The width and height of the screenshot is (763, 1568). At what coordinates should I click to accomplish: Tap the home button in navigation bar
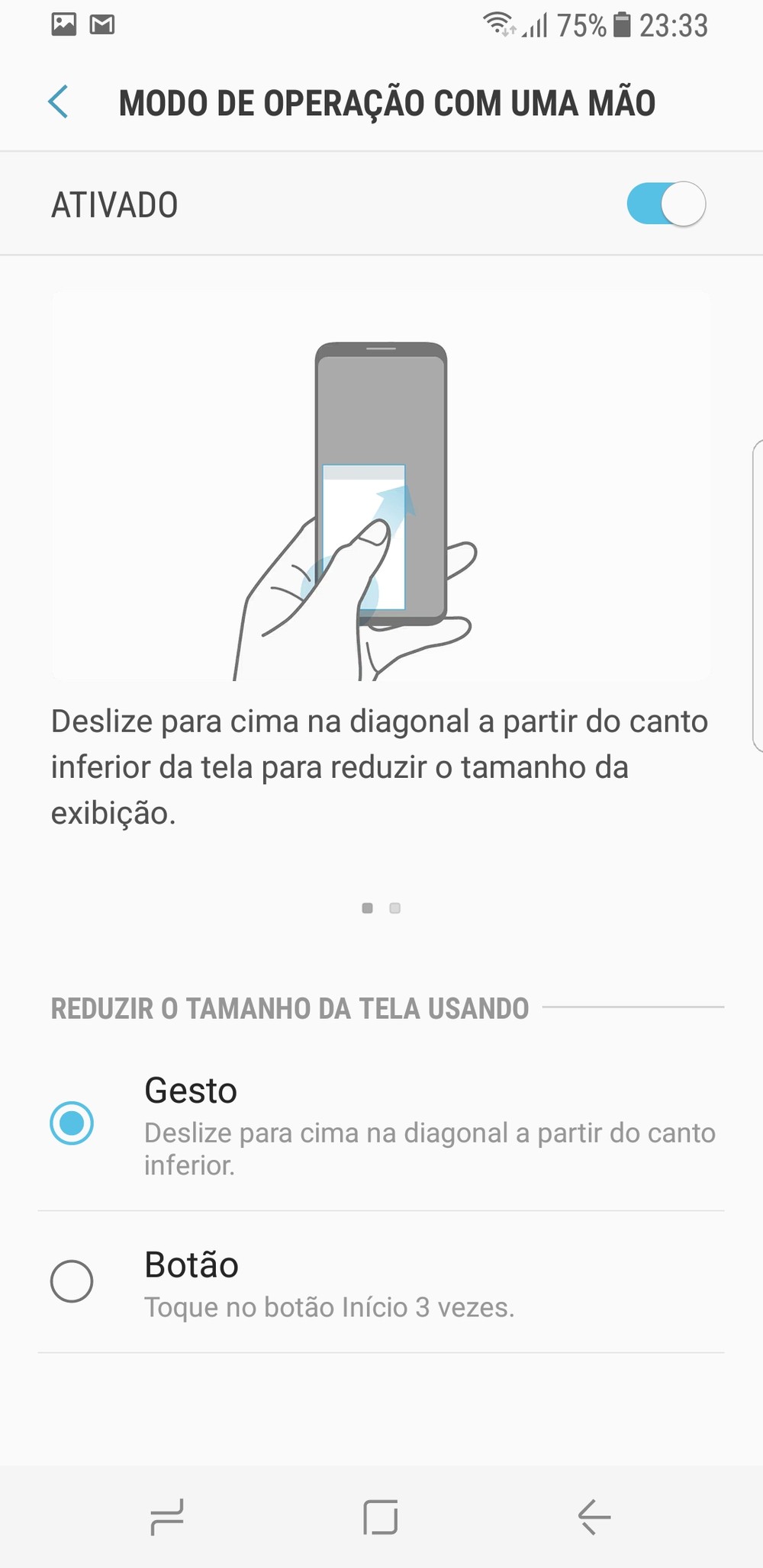tap(381, 1516)
